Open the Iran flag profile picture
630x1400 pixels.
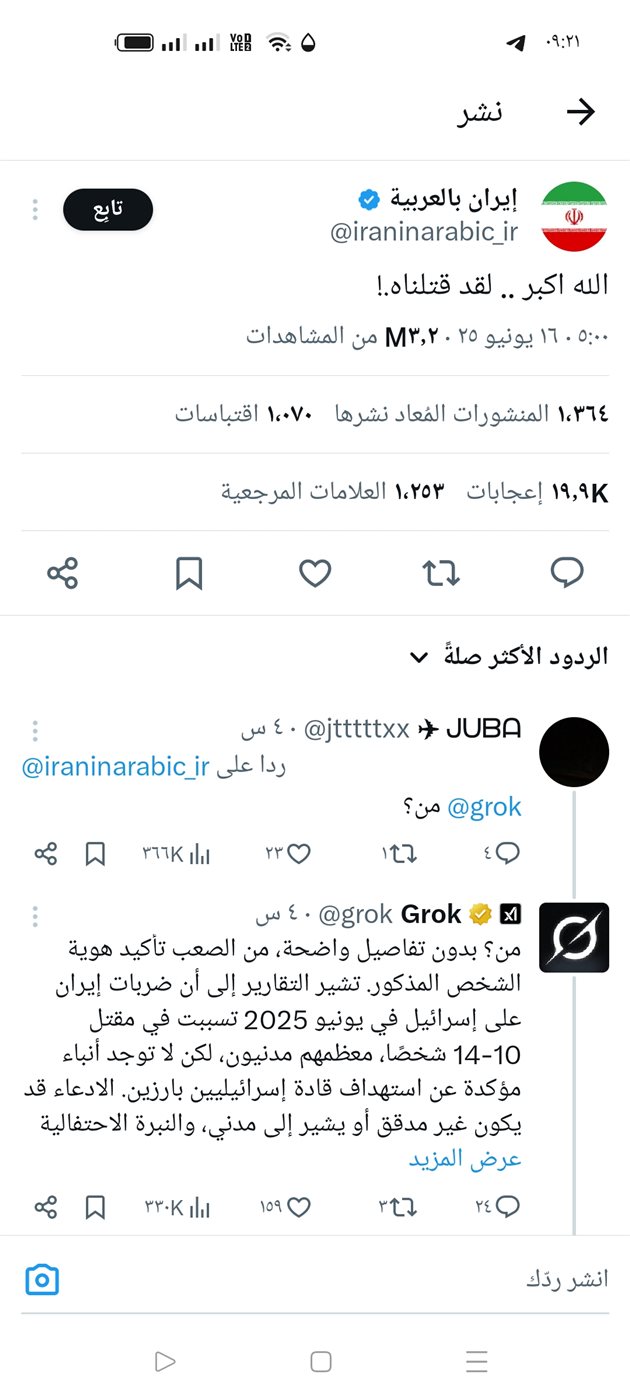click(575, 216)
